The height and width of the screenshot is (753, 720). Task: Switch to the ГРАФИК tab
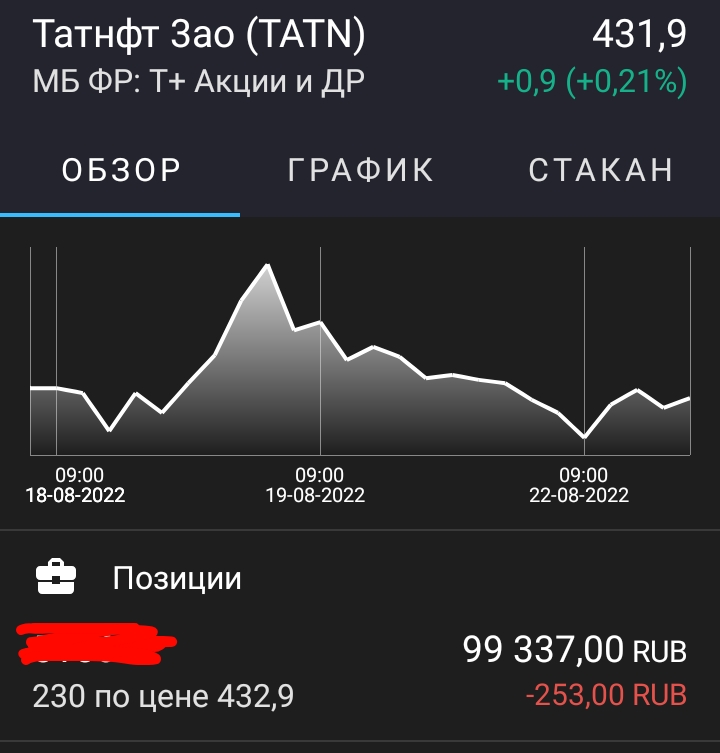tap(361, 171)
